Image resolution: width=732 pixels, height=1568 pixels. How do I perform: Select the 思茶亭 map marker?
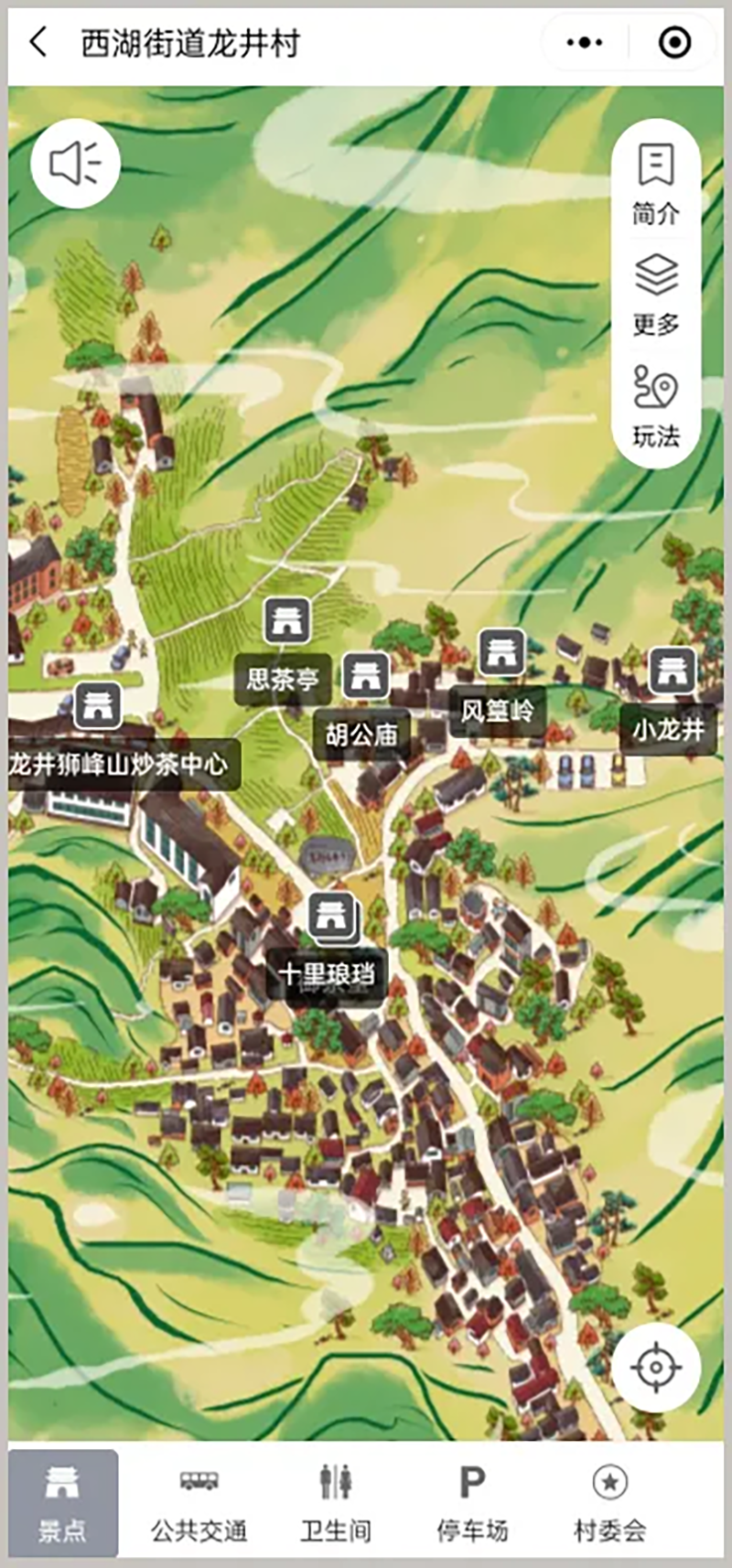coord(287,621)
